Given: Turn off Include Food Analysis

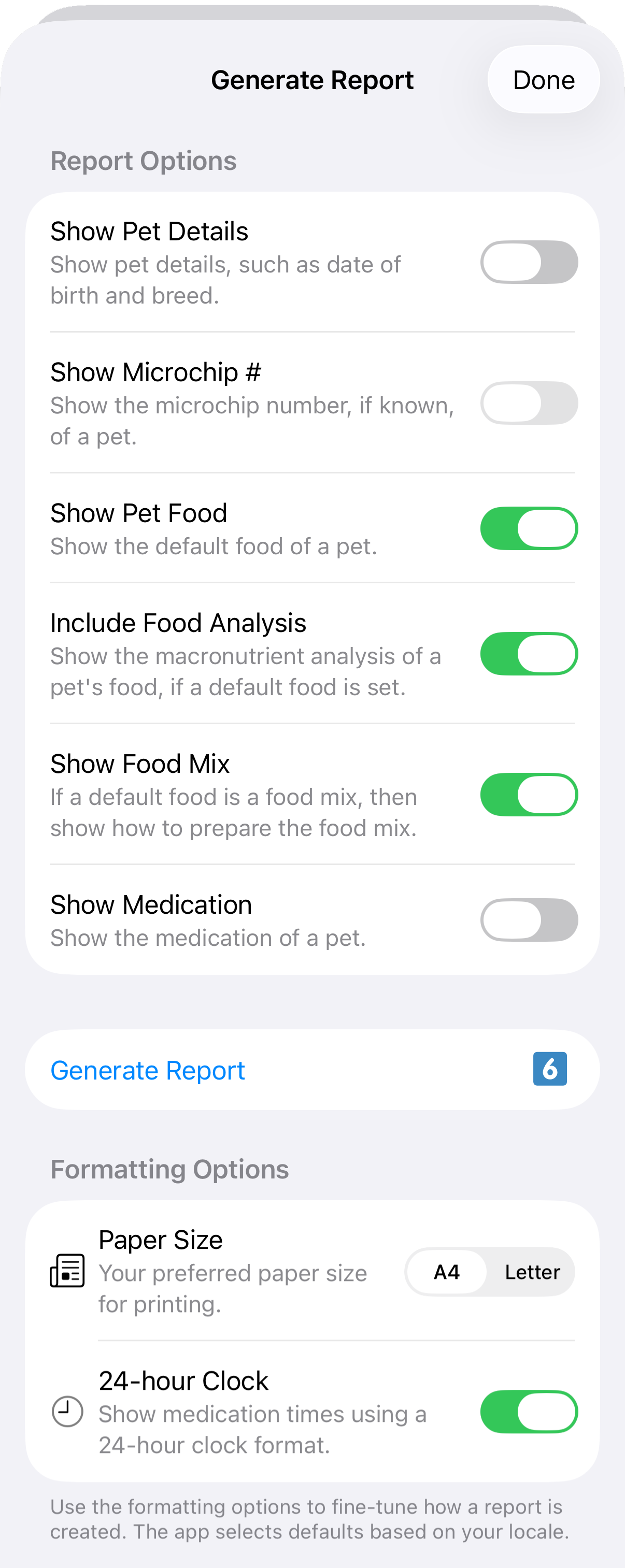Looking at the screenshot, I should click(529, 654).
